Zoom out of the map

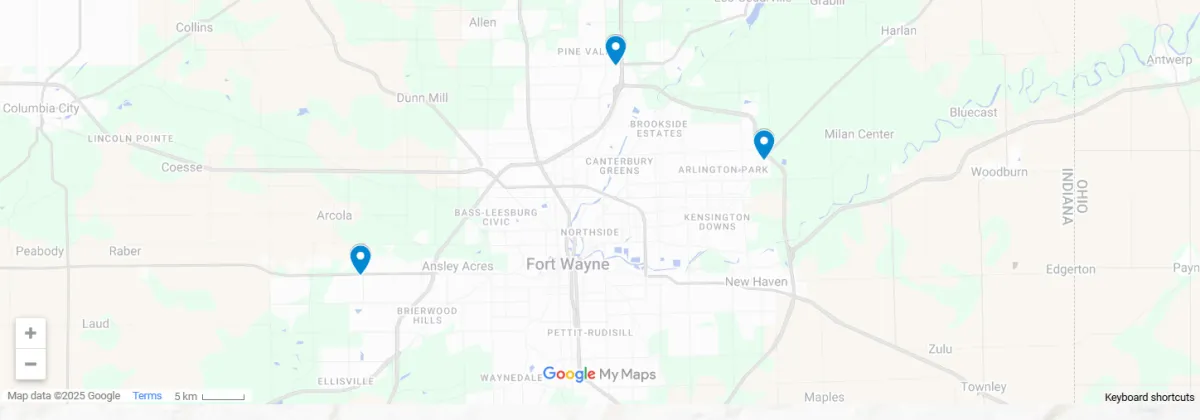coord(31,364)
